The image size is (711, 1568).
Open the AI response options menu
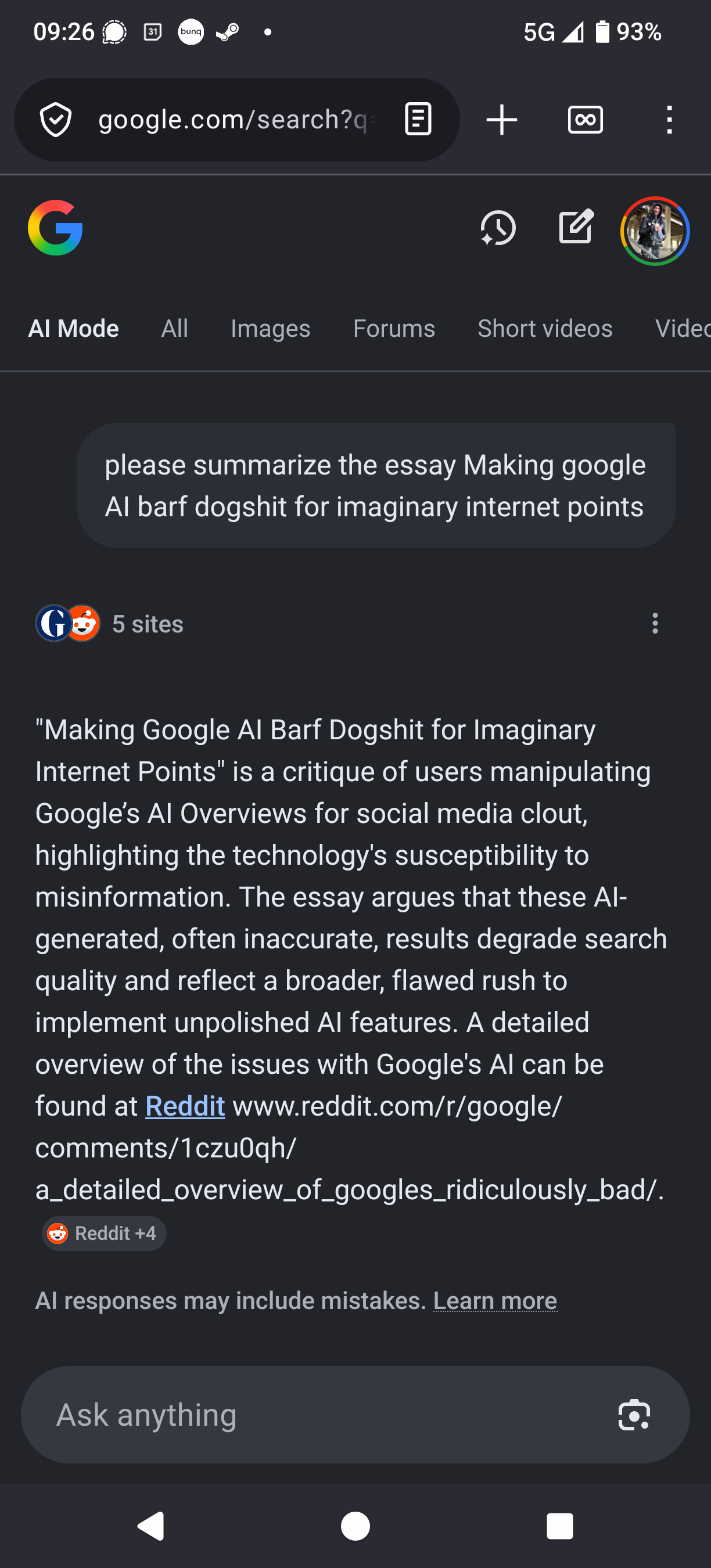click(x=655, y=623)
